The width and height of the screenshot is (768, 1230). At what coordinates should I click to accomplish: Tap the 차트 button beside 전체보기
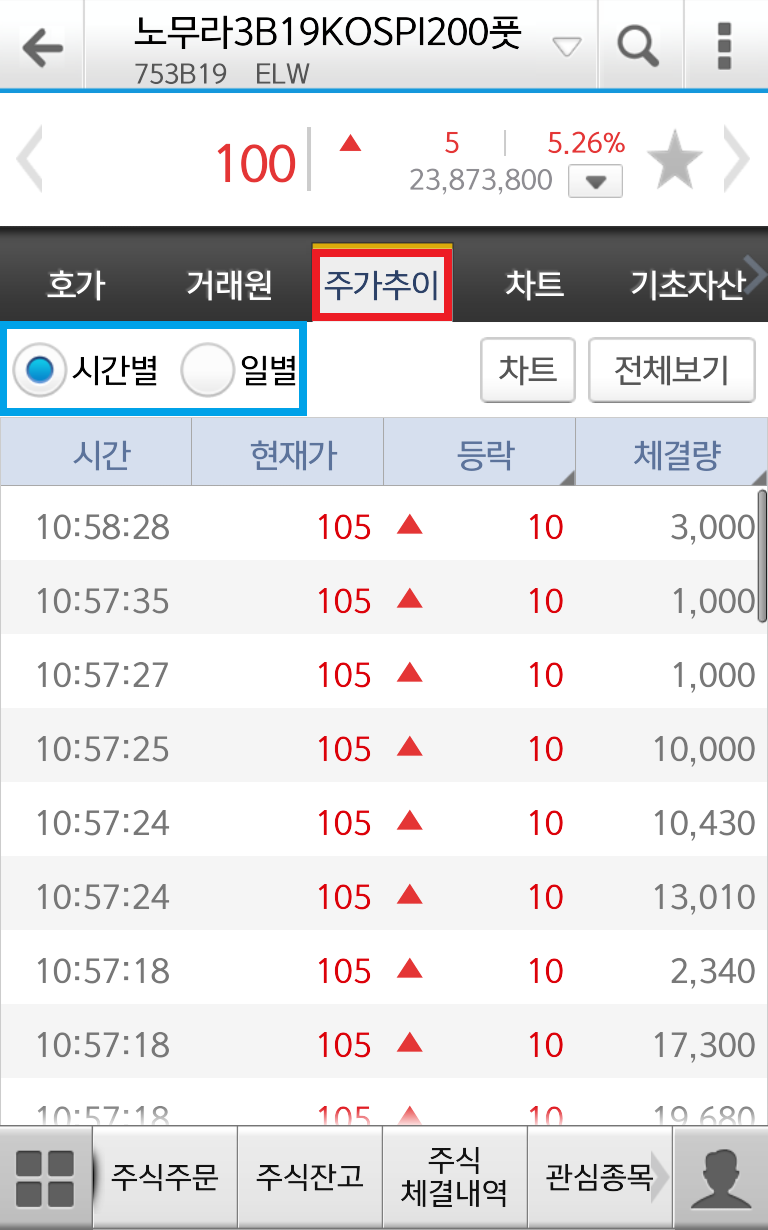point(528,370)
